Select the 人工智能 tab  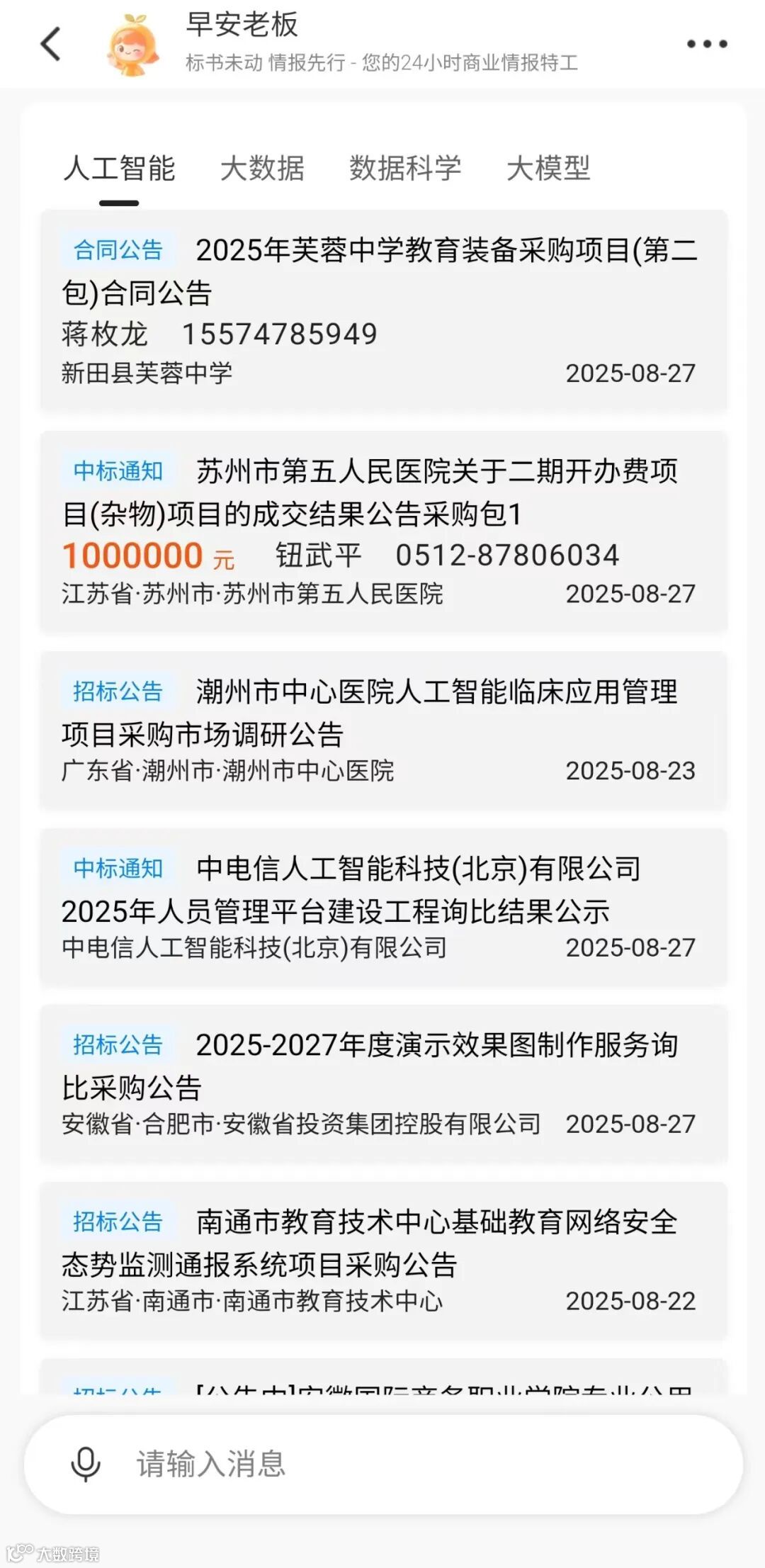click(119, 169)
